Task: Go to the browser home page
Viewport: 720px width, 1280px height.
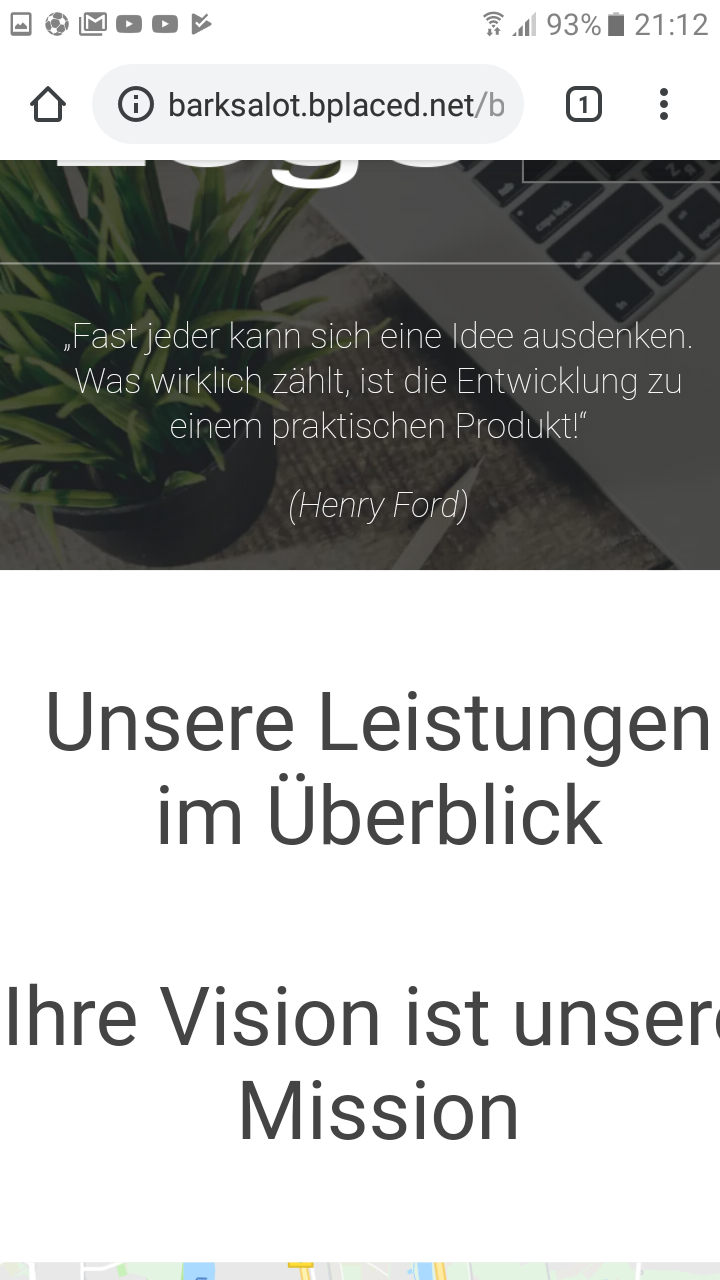Action: point(47,104)
